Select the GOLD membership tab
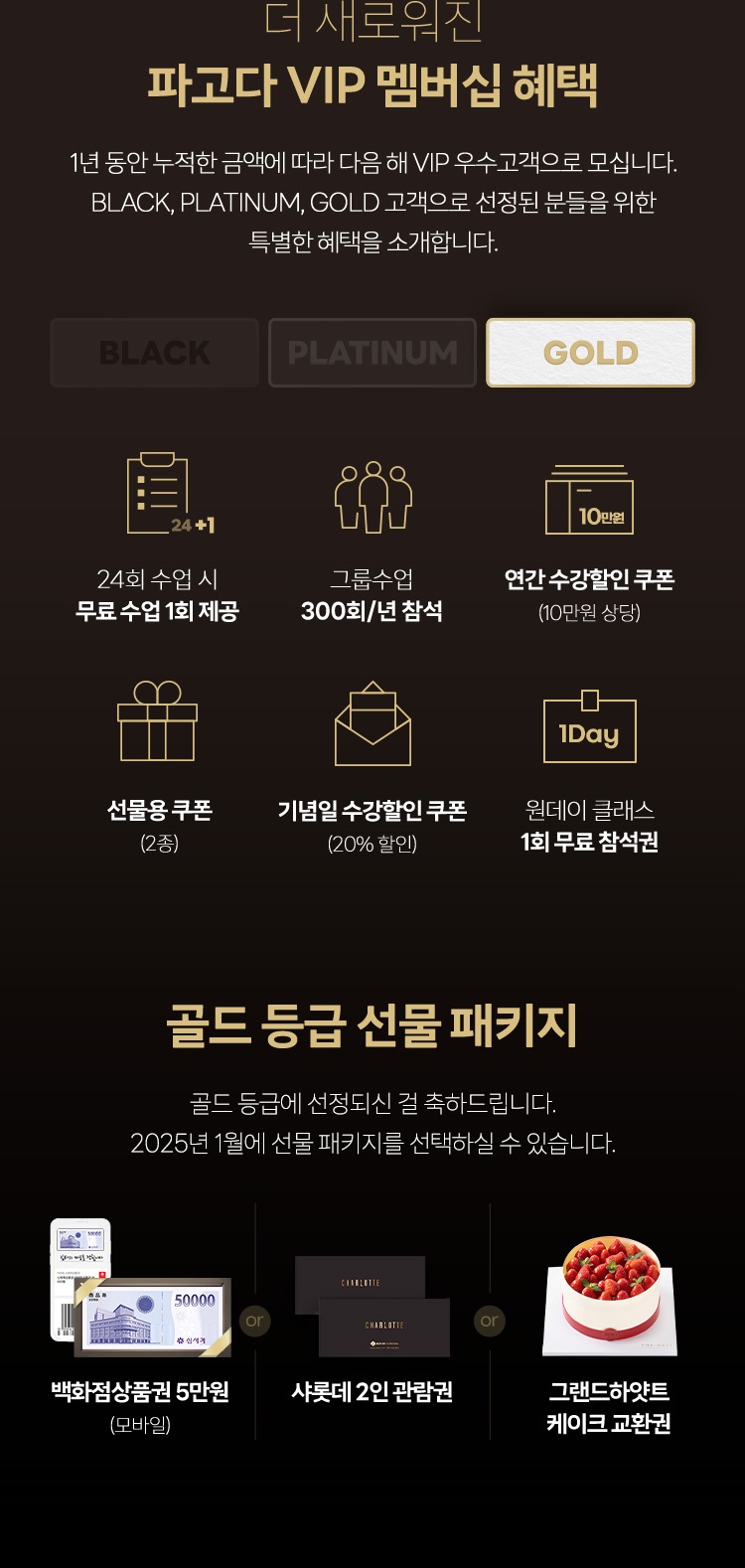 pos(590,353)
